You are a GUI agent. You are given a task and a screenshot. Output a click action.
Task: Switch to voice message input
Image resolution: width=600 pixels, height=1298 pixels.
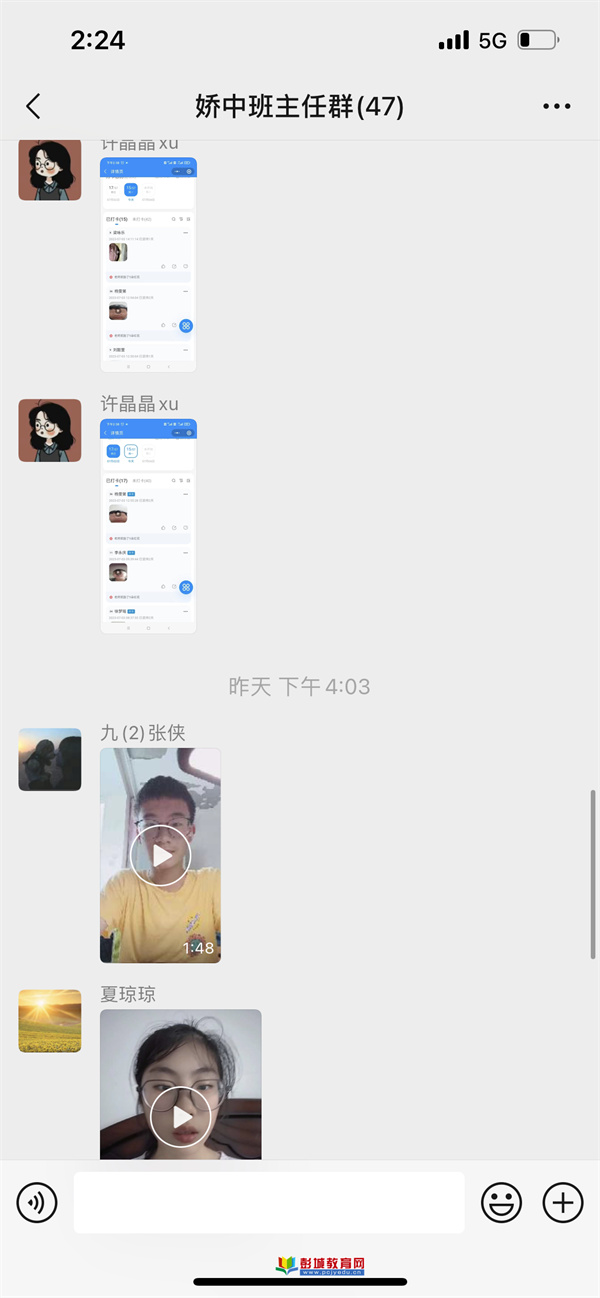(37, 1202)
